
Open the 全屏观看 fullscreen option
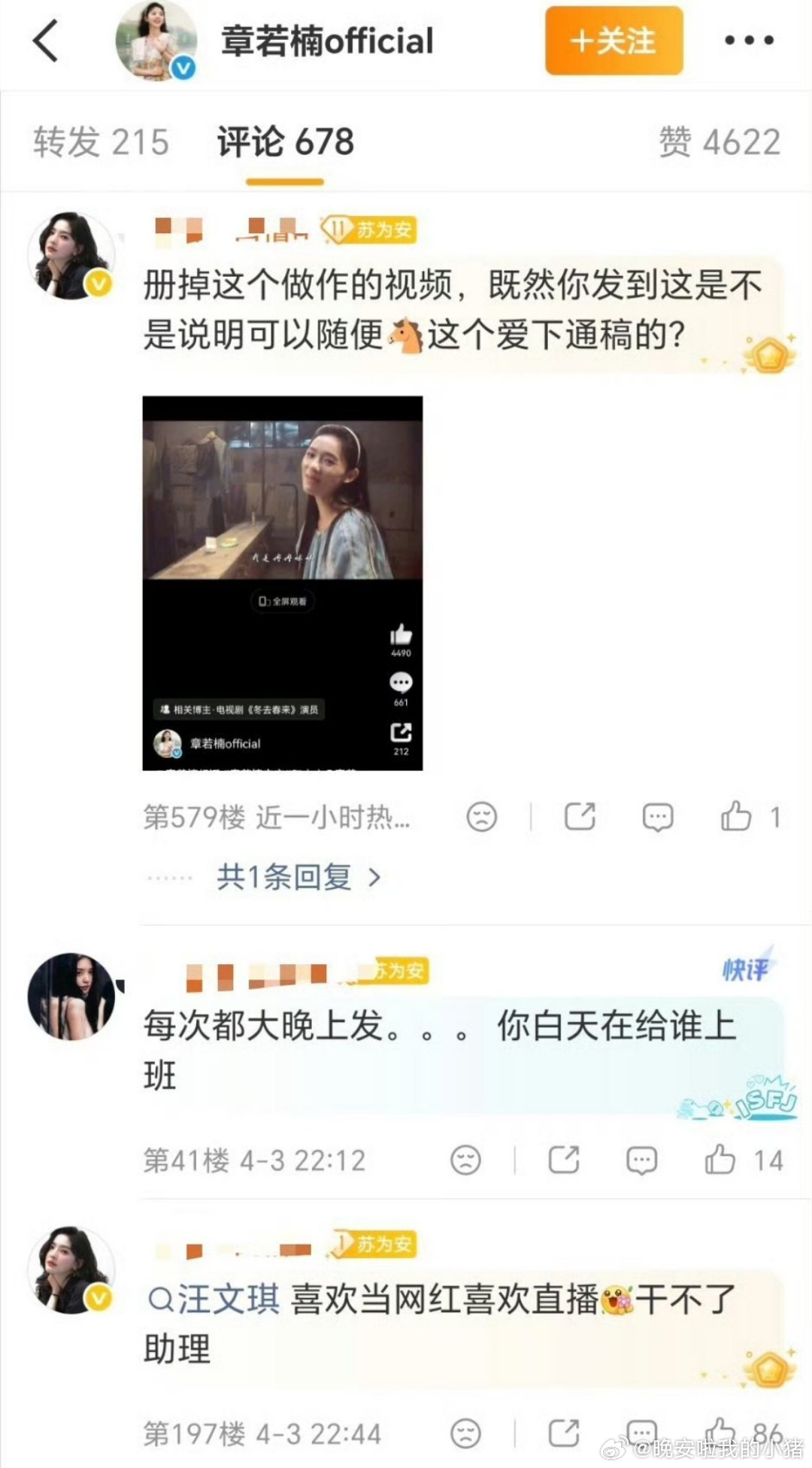pos(282,601)
